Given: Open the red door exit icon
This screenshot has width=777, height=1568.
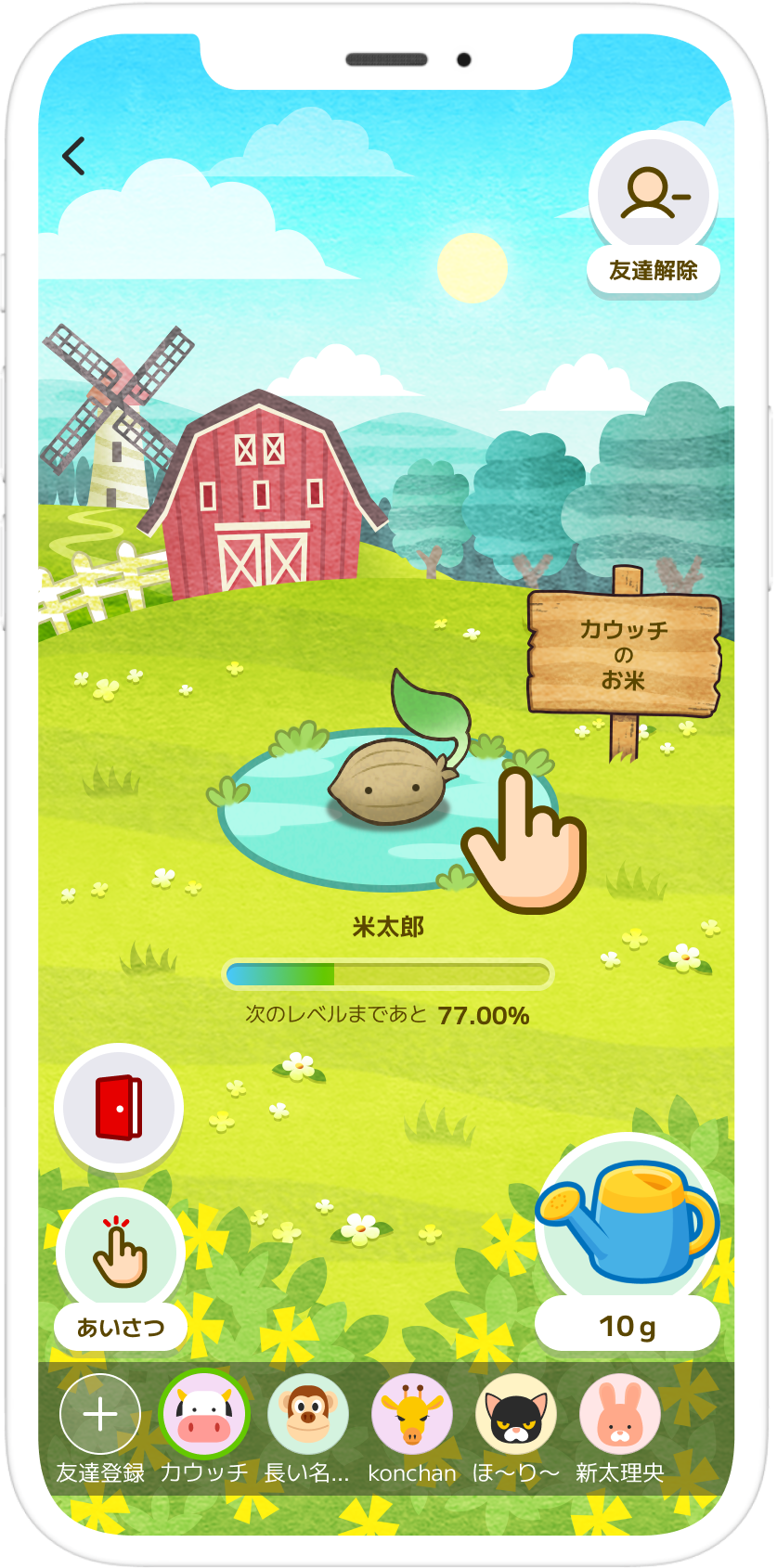Looking at the screenshot, I should pyautogui.click(x=118, y=1108).
